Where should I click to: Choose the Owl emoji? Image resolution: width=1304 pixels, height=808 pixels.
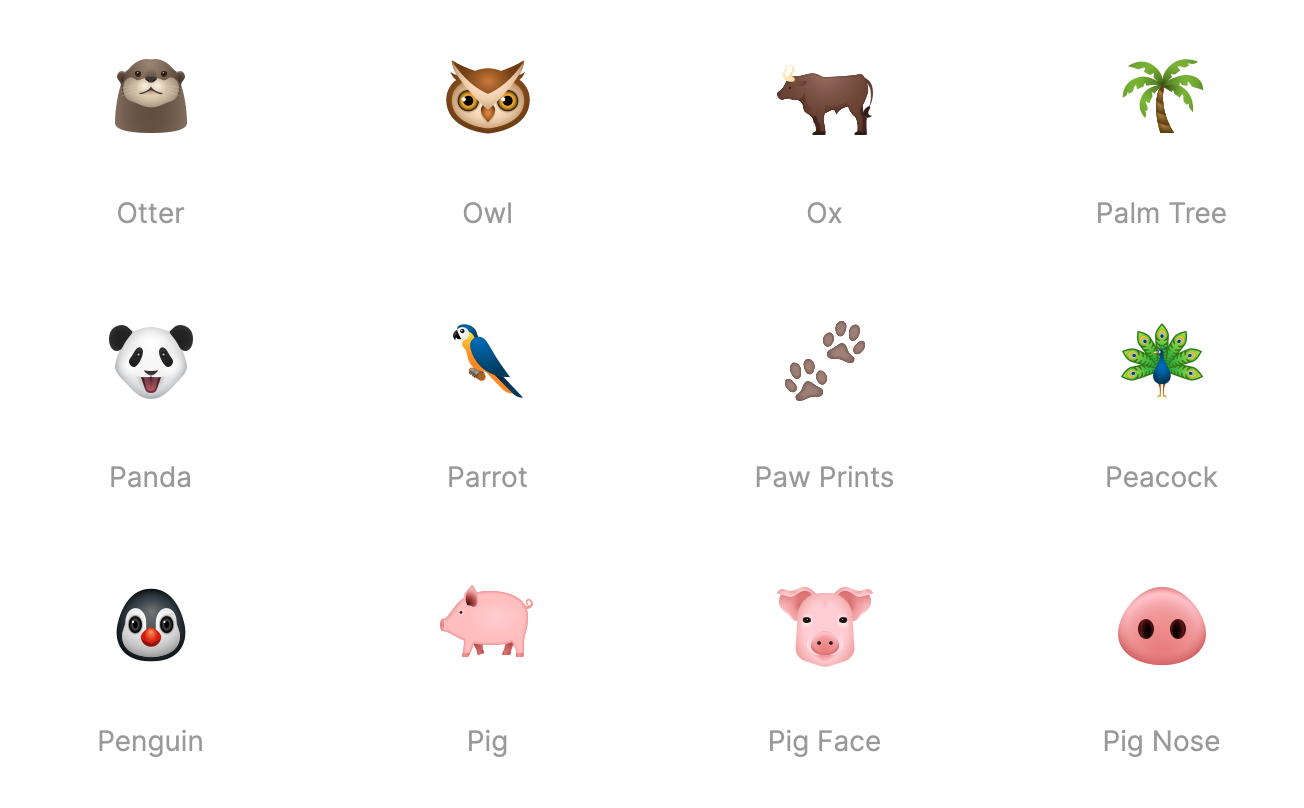(x=487, y=97)
